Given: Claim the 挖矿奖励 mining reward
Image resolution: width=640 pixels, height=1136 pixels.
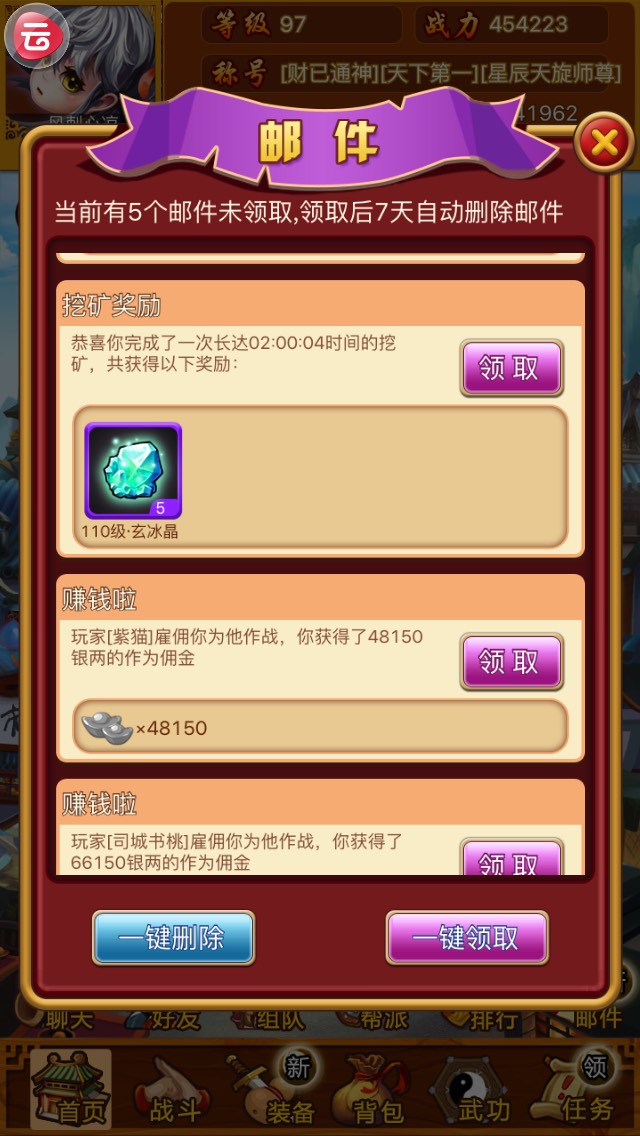Looking at the screenshot, I should click(511, 368).
